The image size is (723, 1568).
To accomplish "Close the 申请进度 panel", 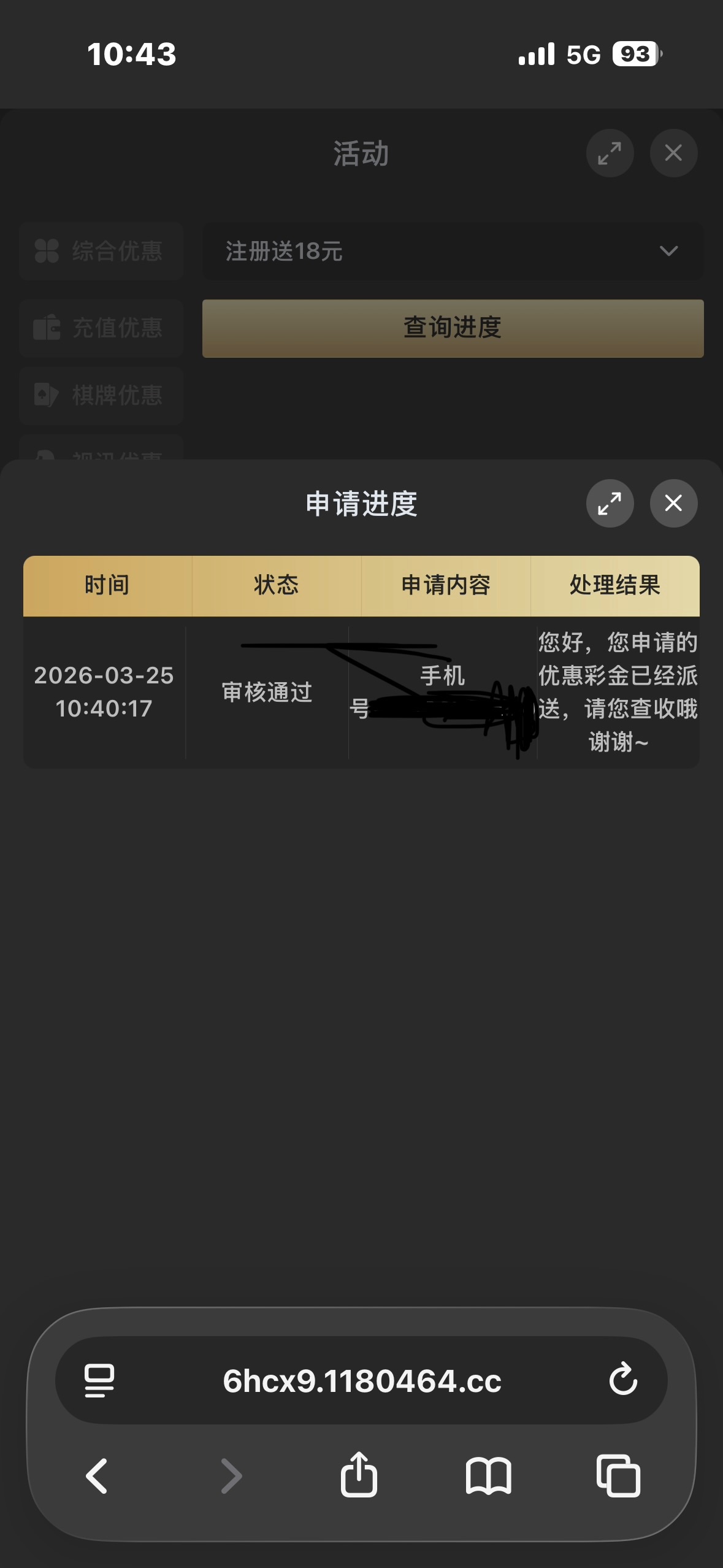I will pos(673,503).
